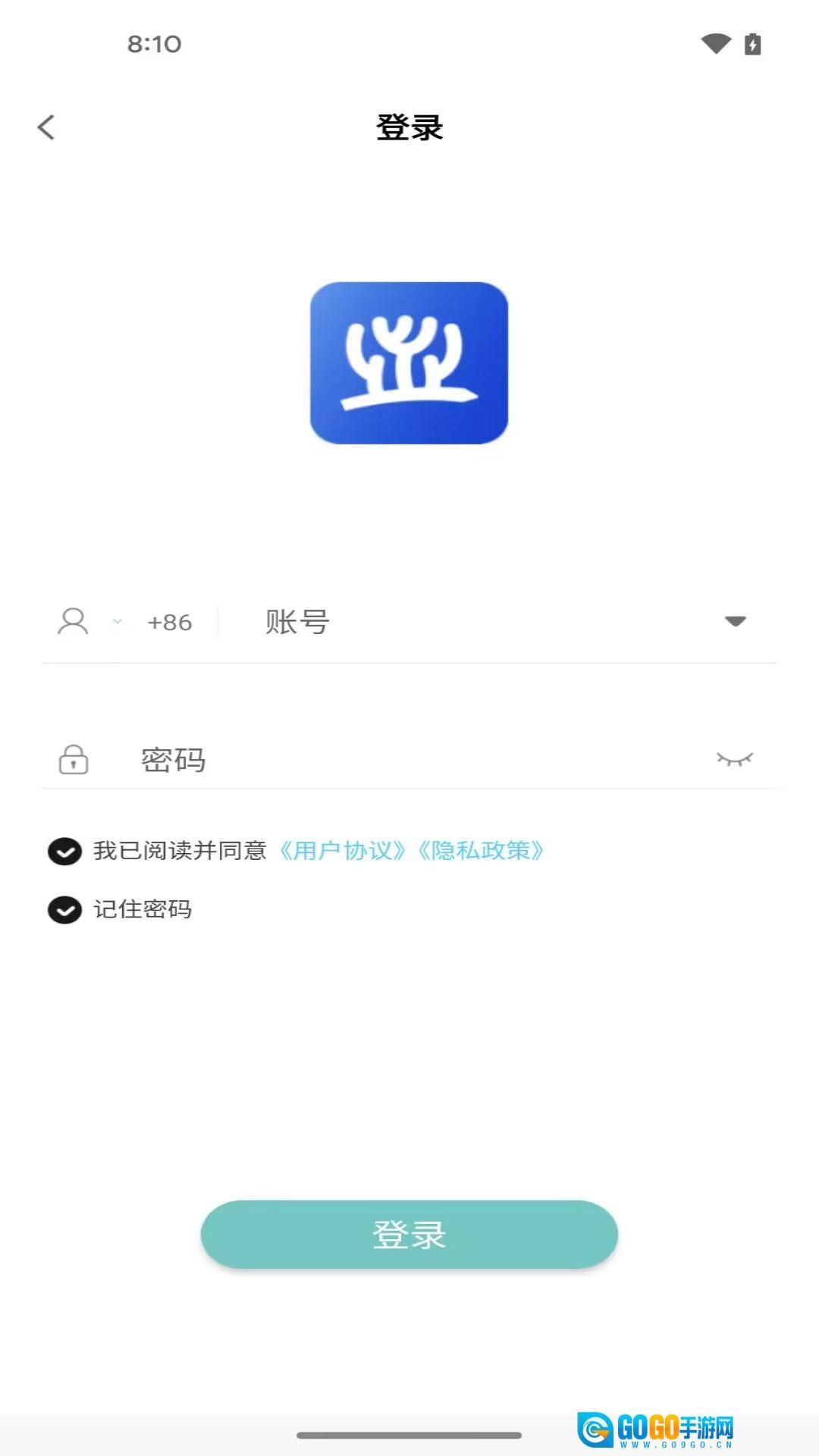
Task: Tap the battery charging icon in status bar
Action: click(752, 43)
